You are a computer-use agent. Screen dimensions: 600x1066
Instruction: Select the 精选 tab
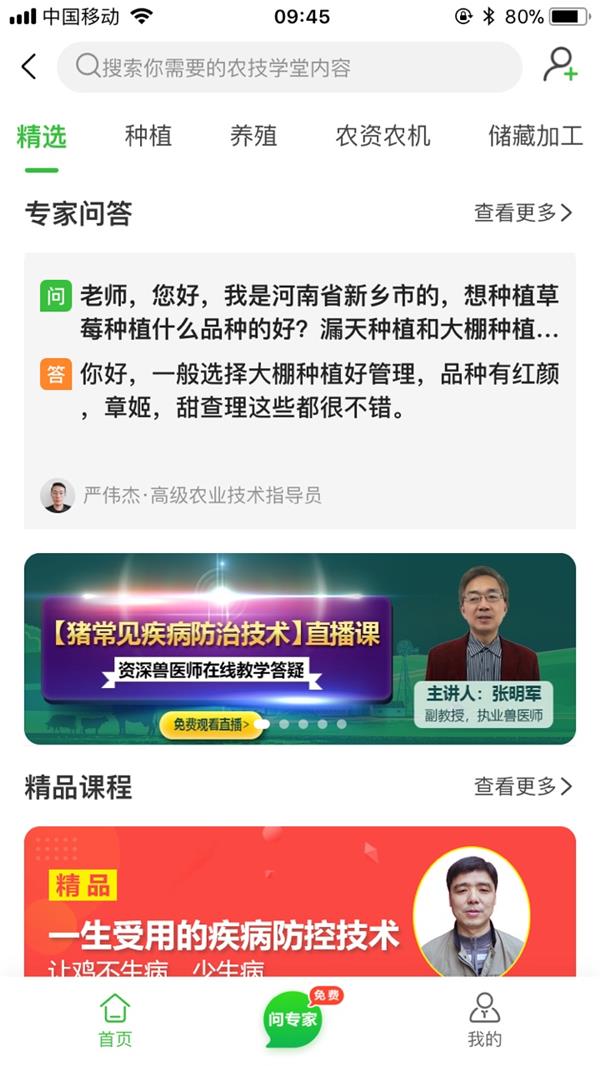(x=42, y=136)
